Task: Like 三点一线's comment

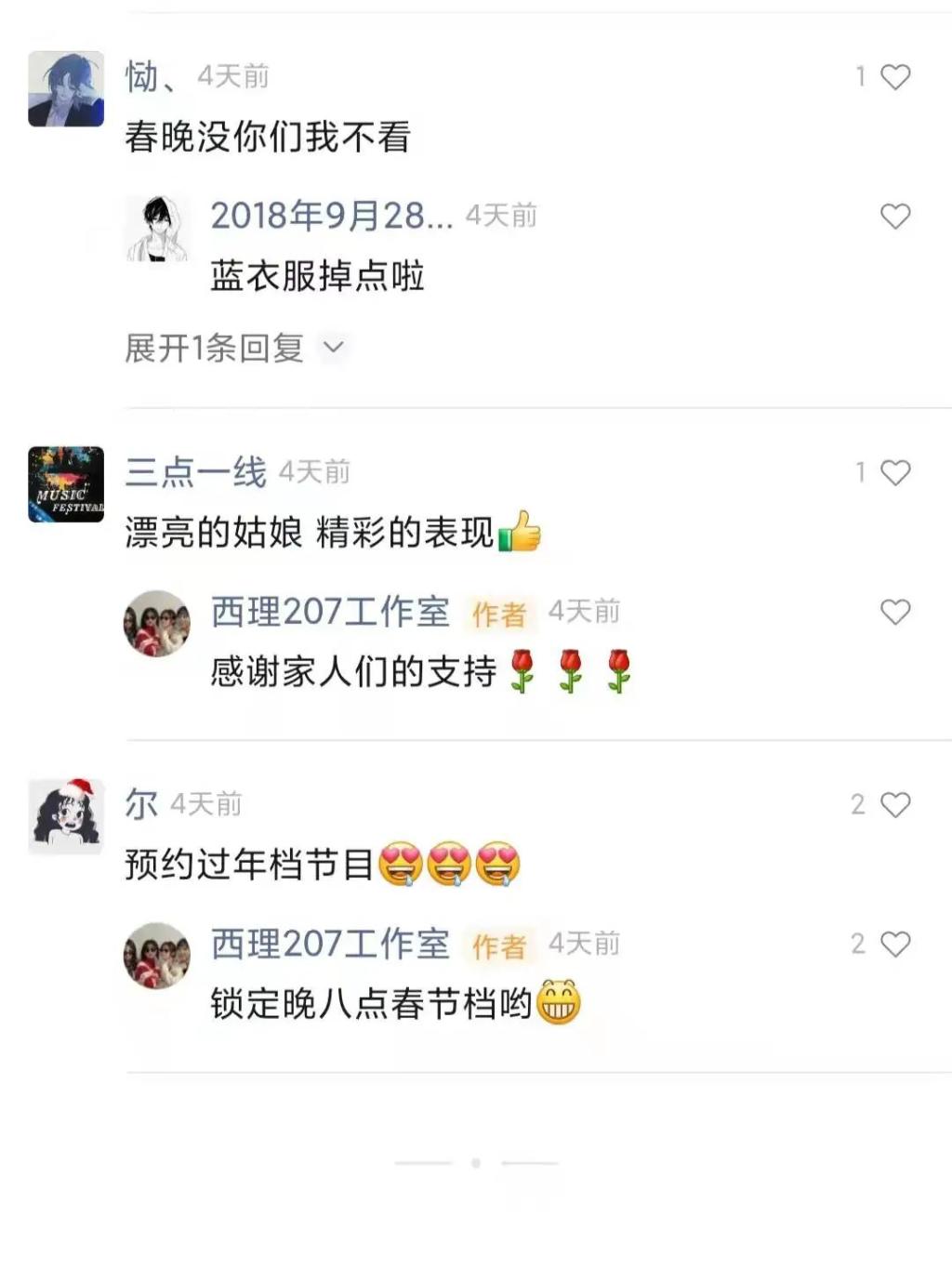Action: point(894,472)
